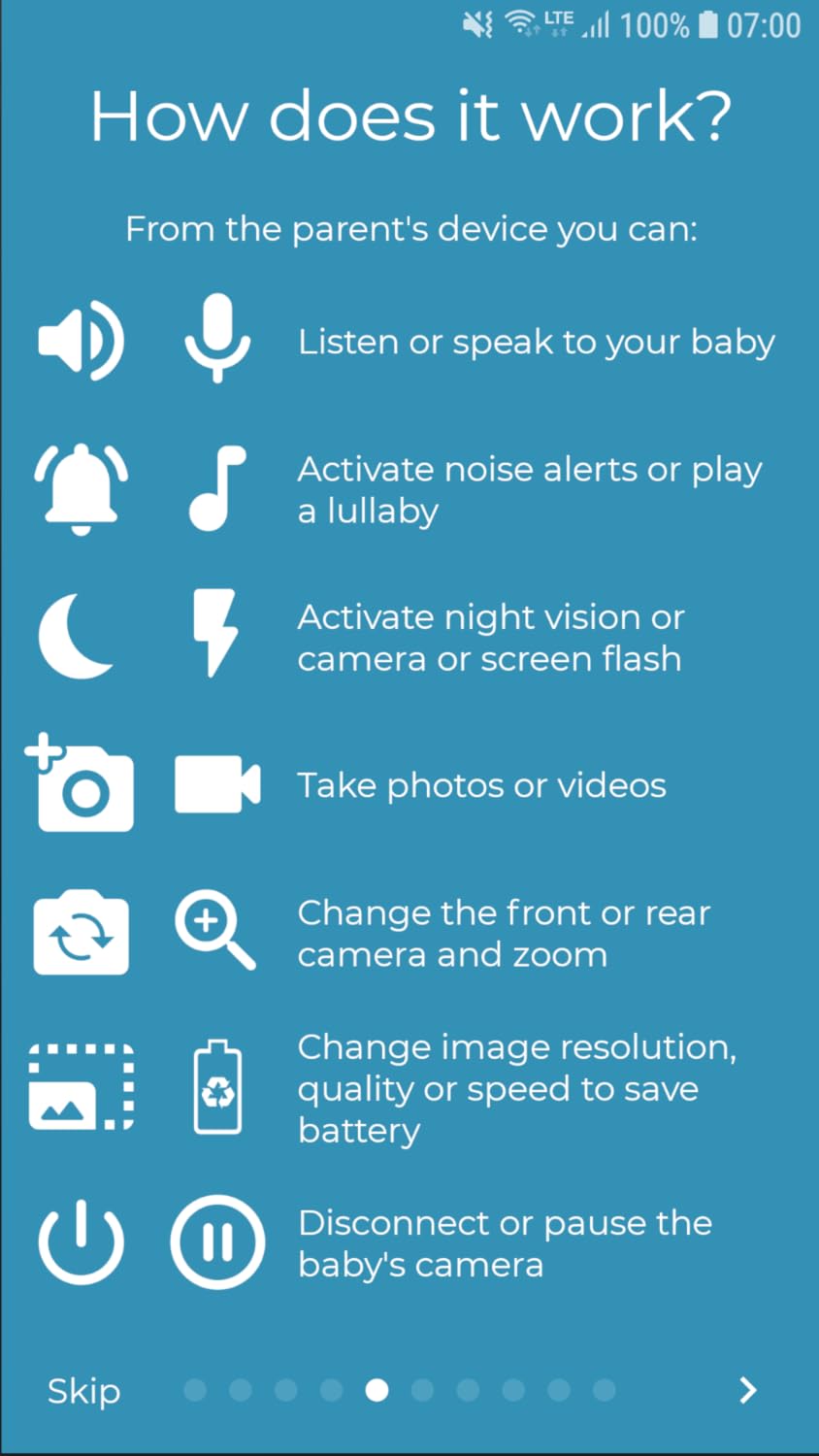Open battery saver with the battery recycle icon
The width and height of the screenshot is (819, 1456).
[216, 1087]
